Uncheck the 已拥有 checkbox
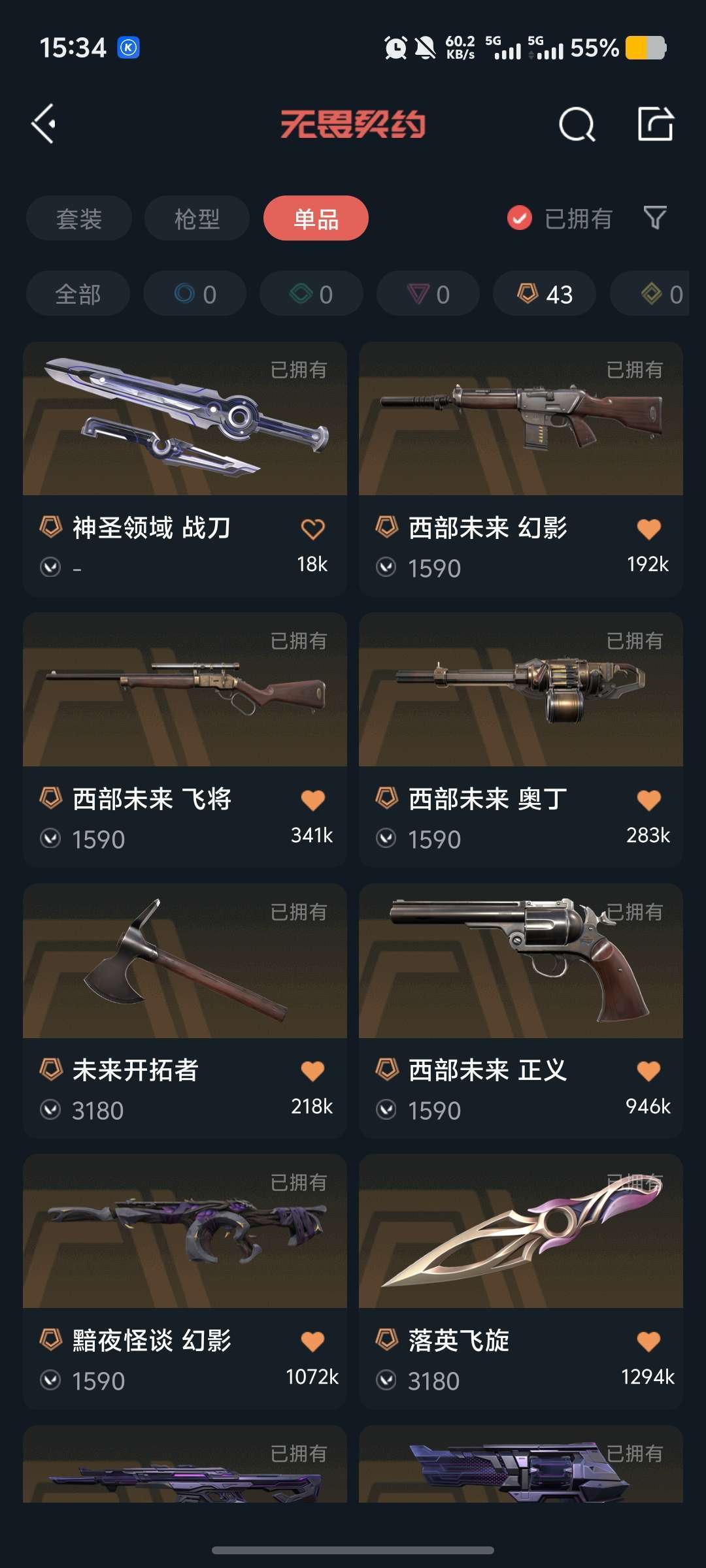The image size is (706, 1568). [x=520, y=219]
